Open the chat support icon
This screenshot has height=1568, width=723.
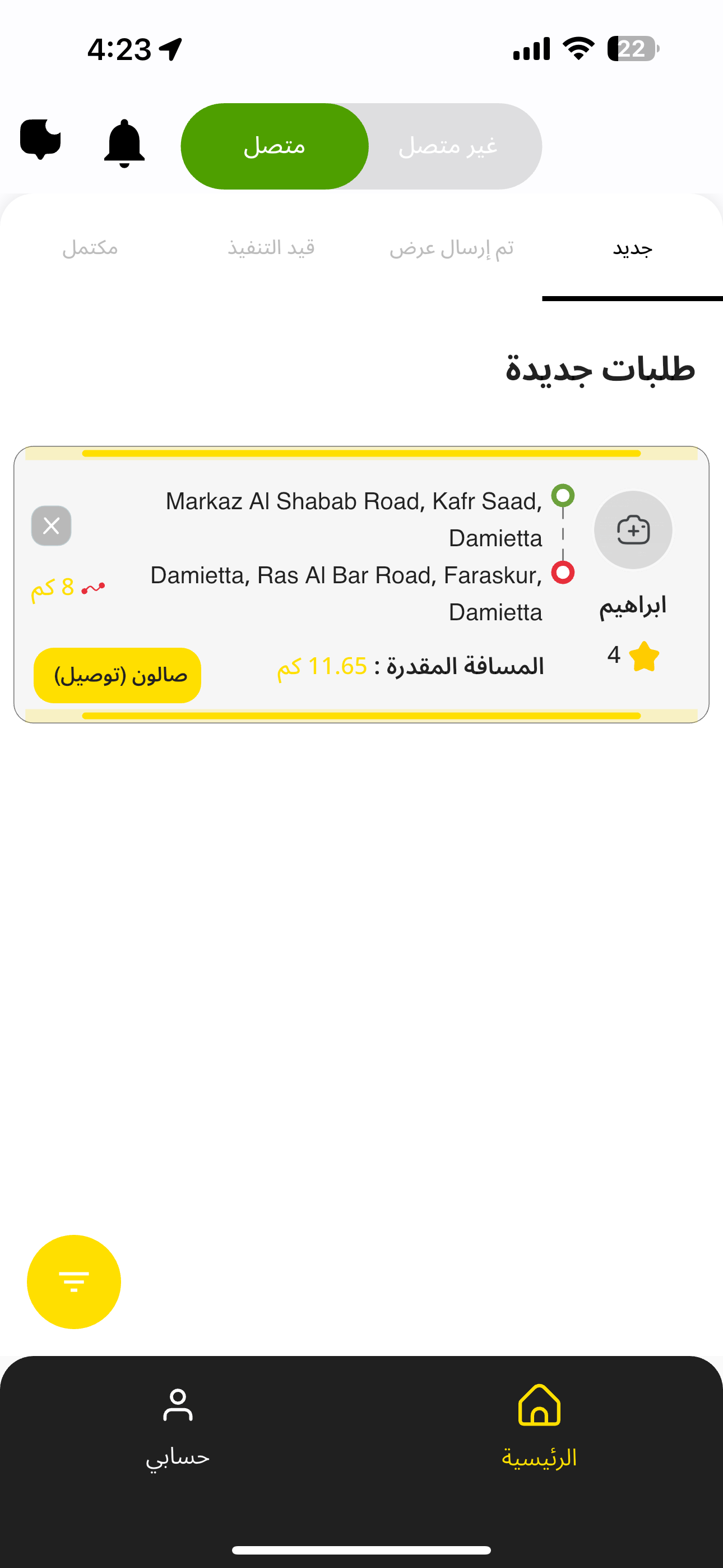tap(40, 140)
